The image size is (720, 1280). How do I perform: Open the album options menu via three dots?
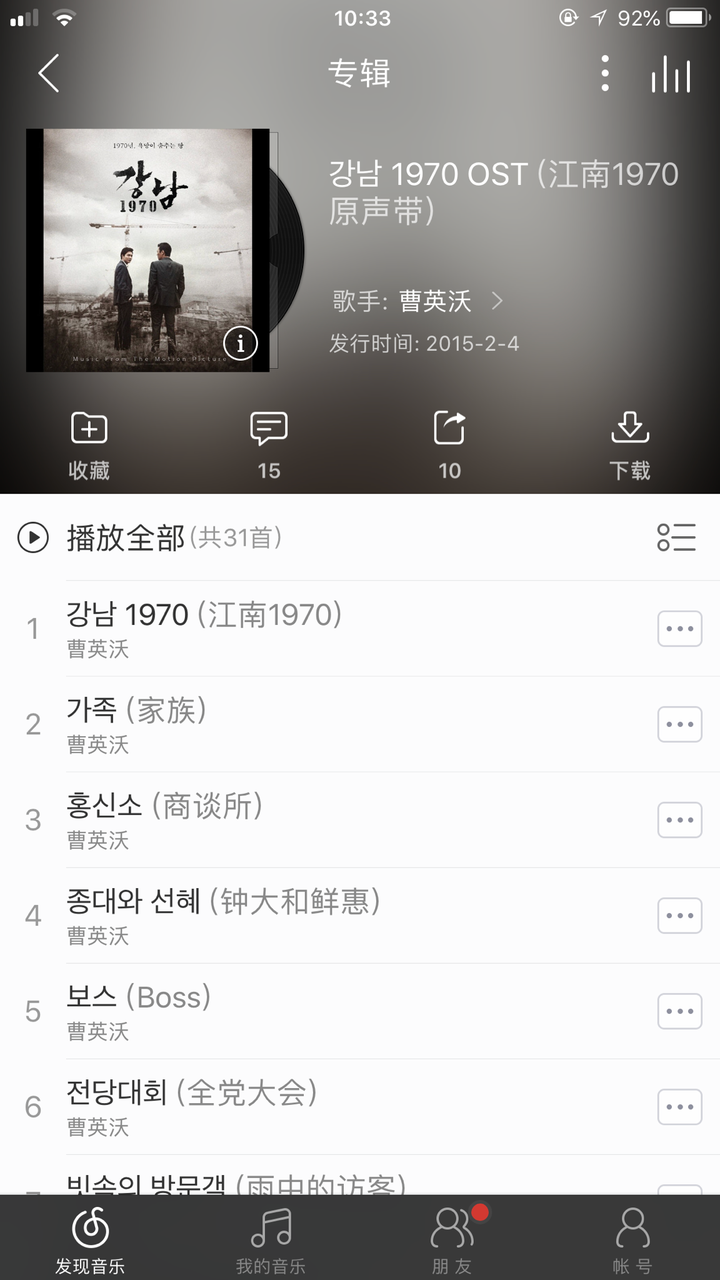(605, 73)
